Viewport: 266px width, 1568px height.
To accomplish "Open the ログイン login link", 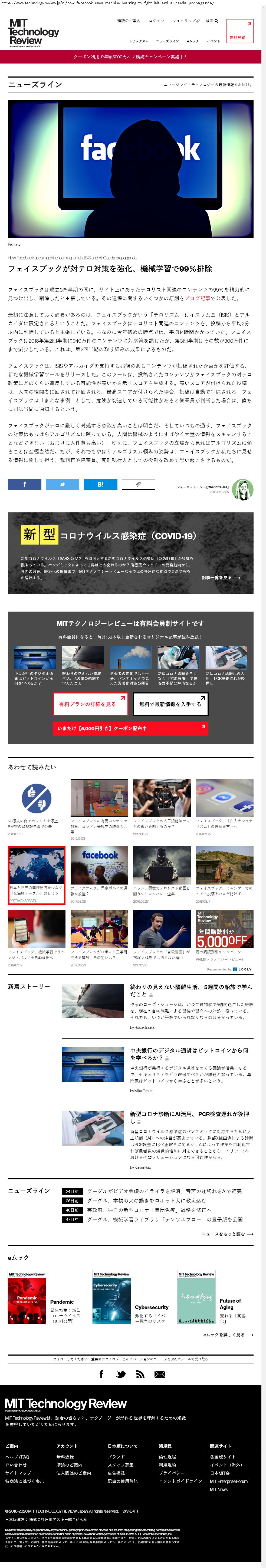I will click(156, 21).
